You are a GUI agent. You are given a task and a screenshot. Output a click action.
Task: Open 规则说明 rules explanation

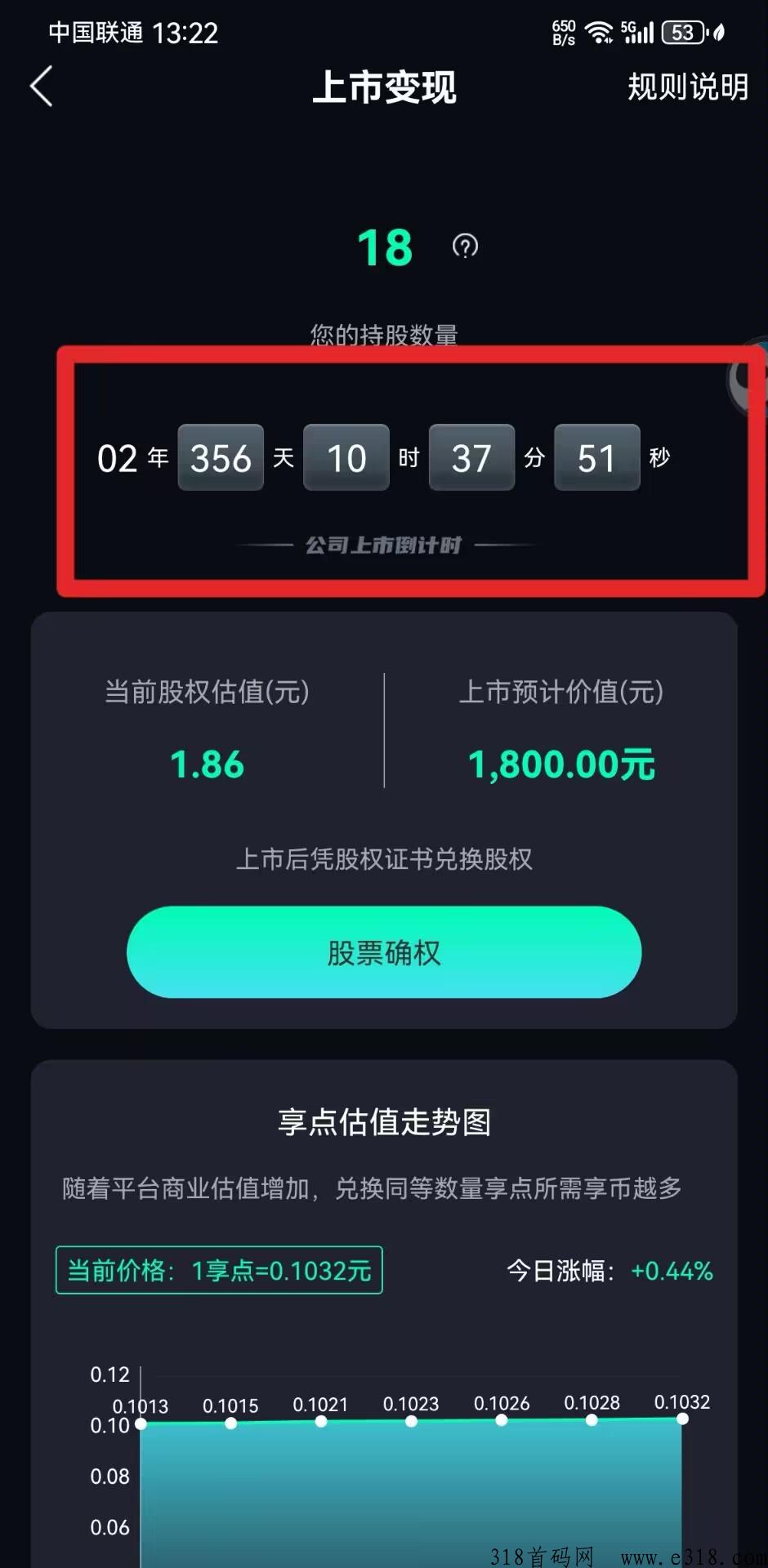(x=688, y=87)
